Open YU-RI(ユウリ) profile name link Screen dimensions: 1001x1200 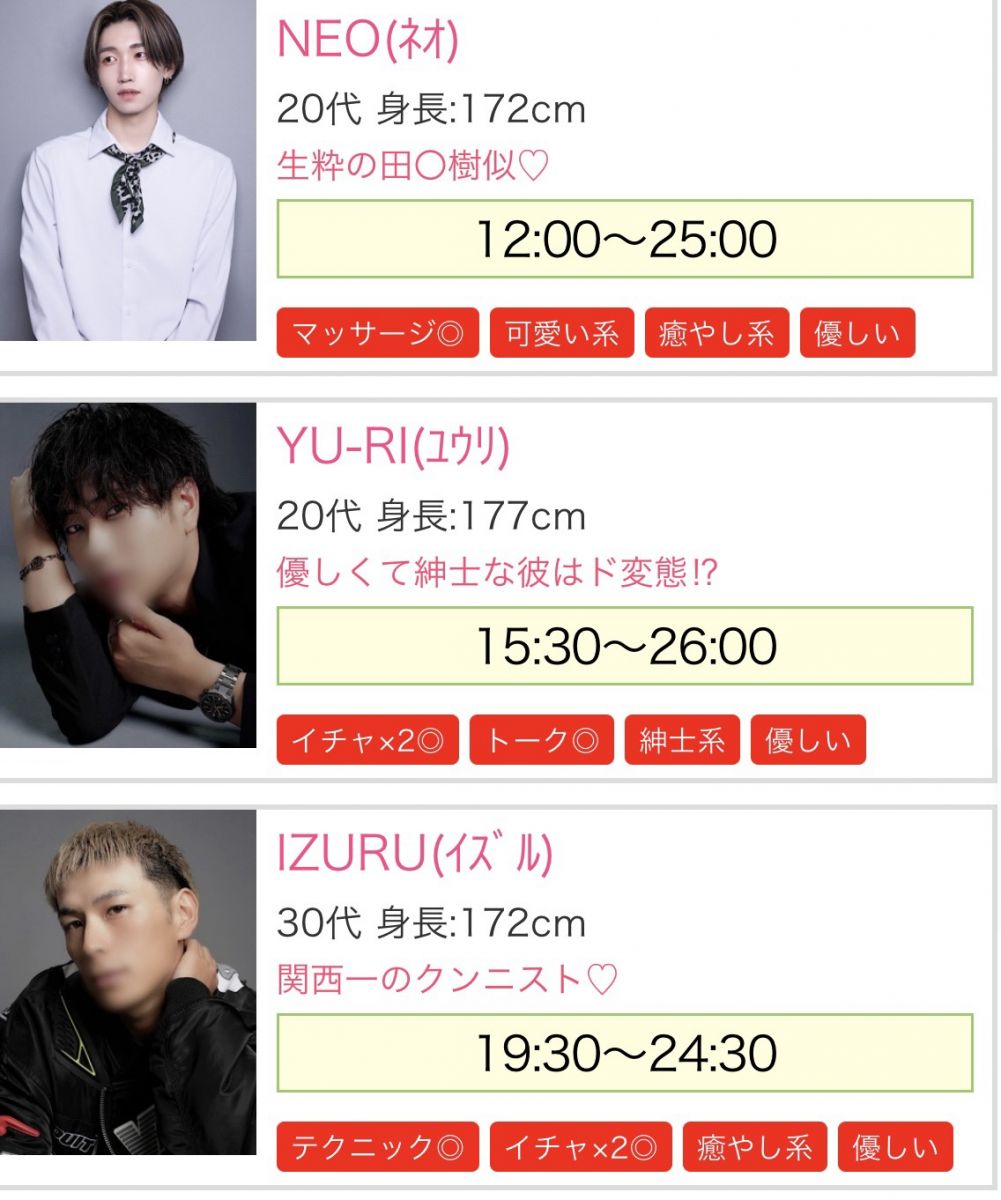392,449
